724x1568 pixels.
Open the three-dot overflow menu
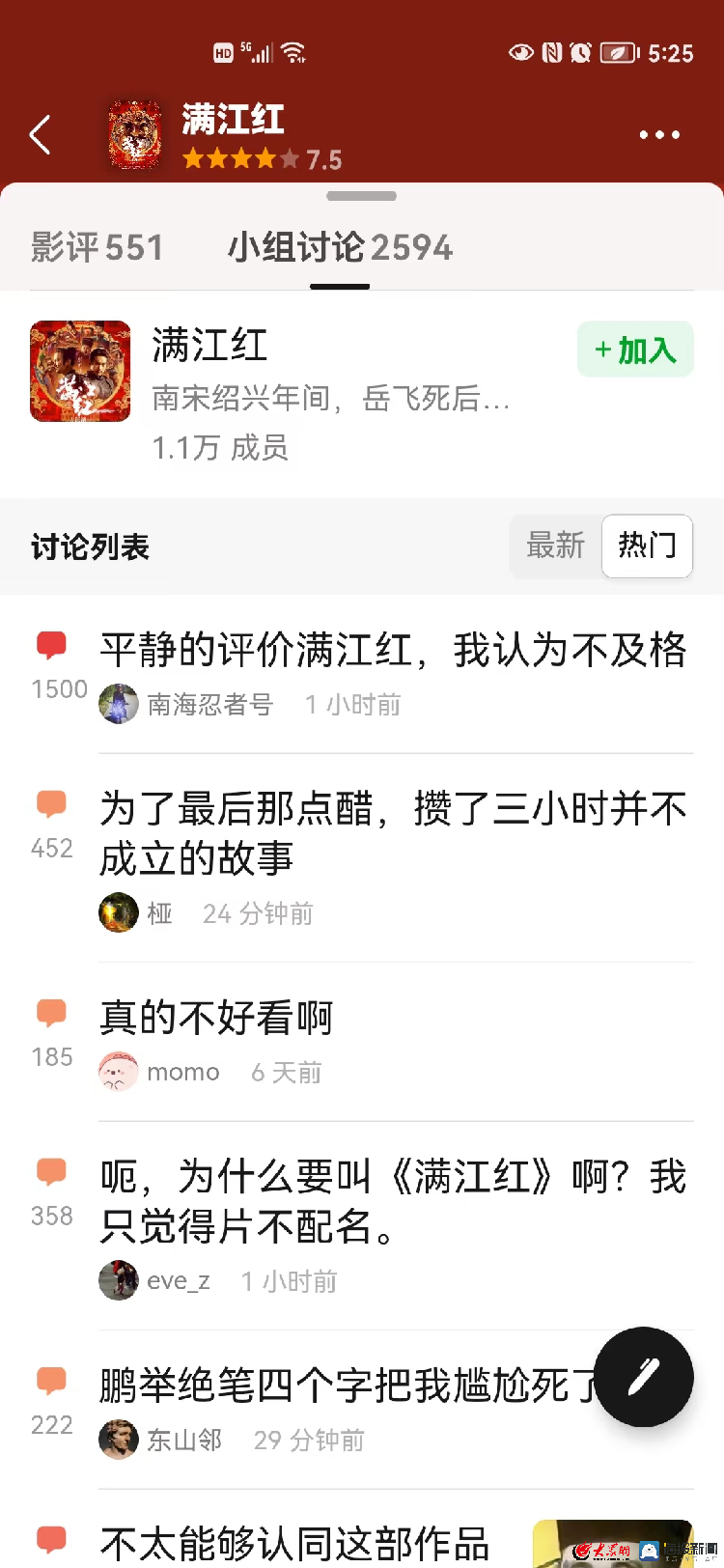coord(659,135)
